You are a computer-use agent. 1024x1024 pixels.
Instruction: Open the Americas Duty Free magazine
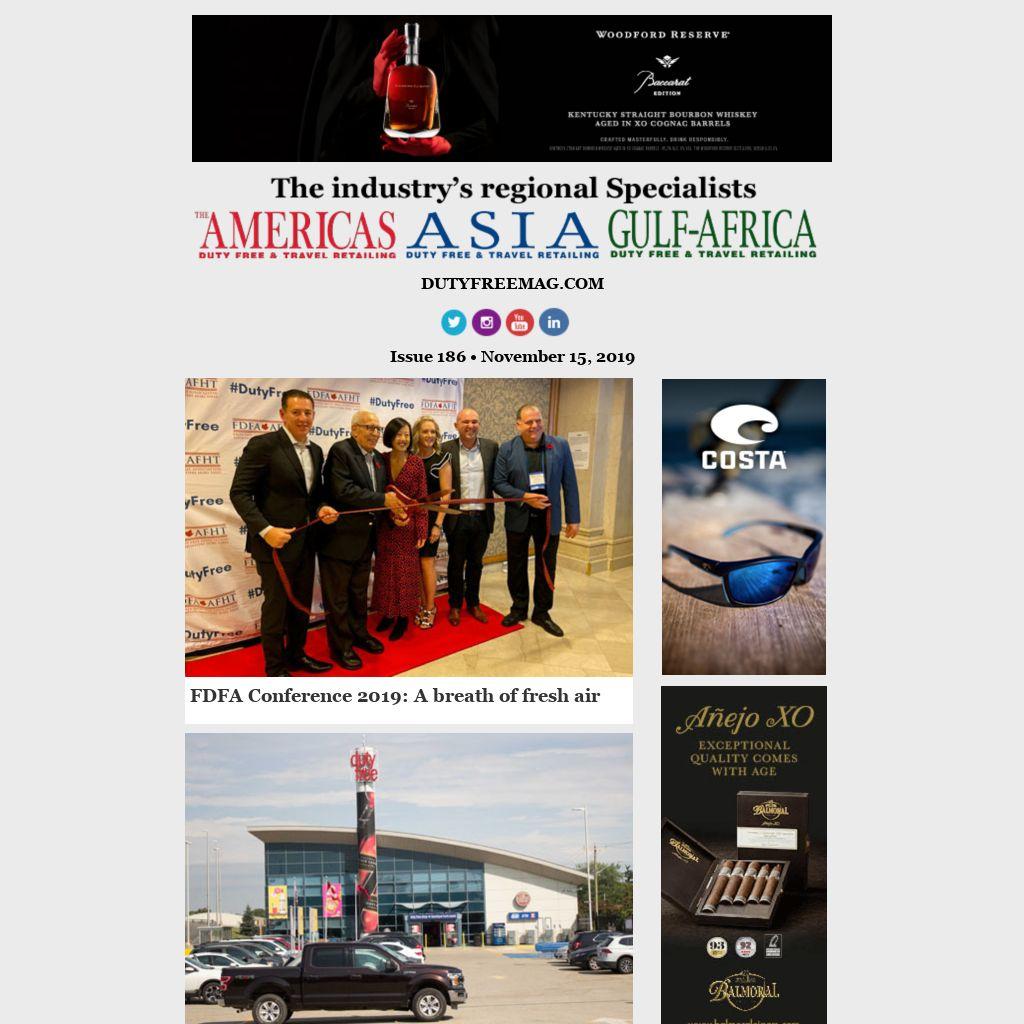click(297, 235)
